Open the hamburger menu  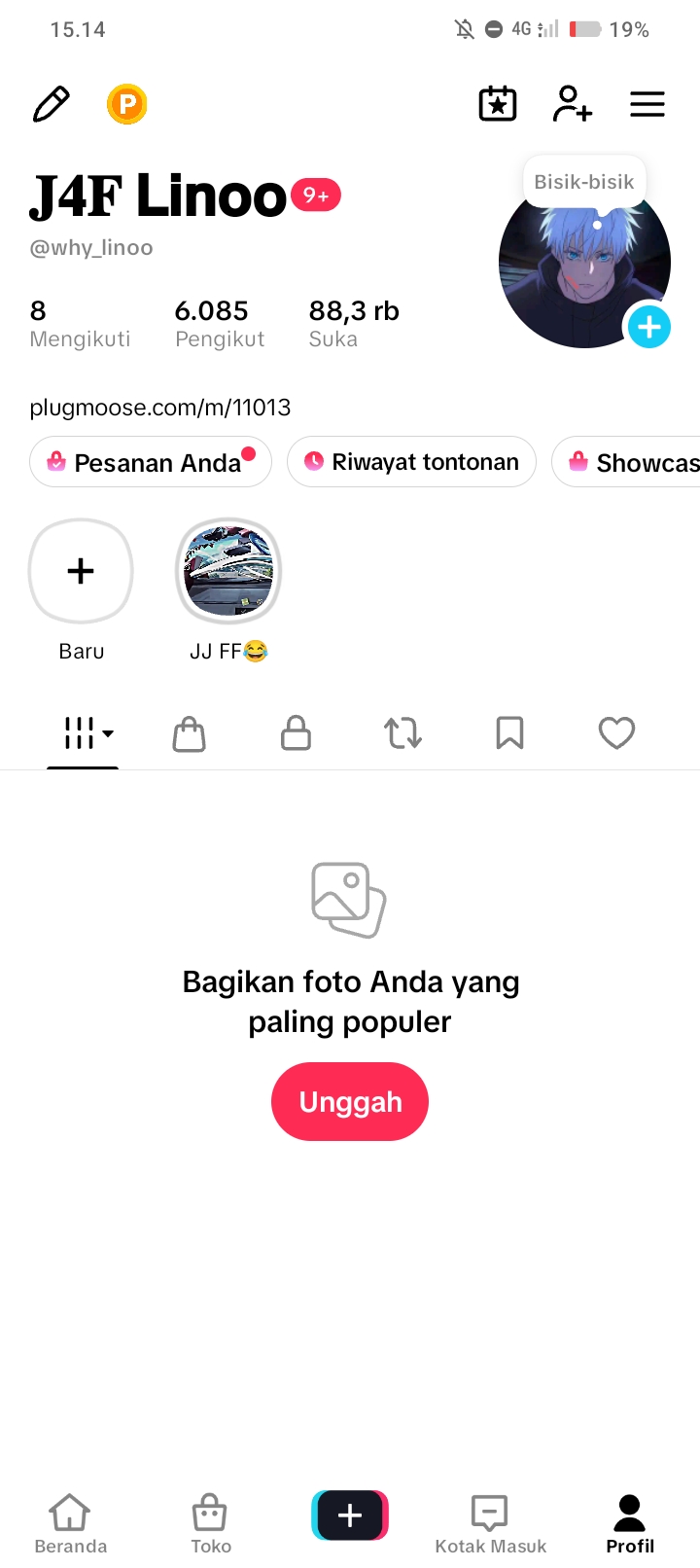tap(647, 104)
